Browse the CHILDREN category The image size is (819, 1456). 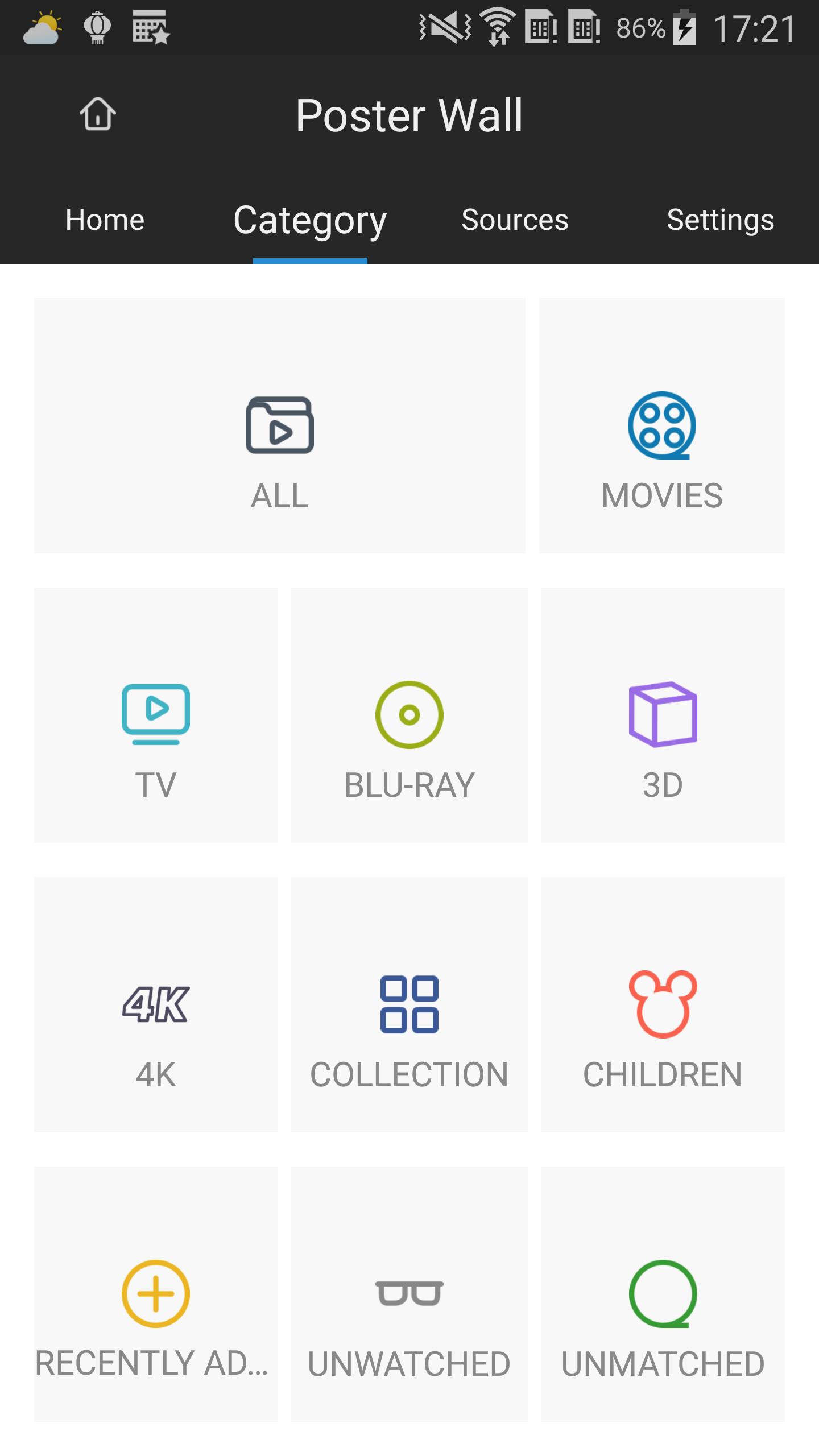[x=663, y=1004]
